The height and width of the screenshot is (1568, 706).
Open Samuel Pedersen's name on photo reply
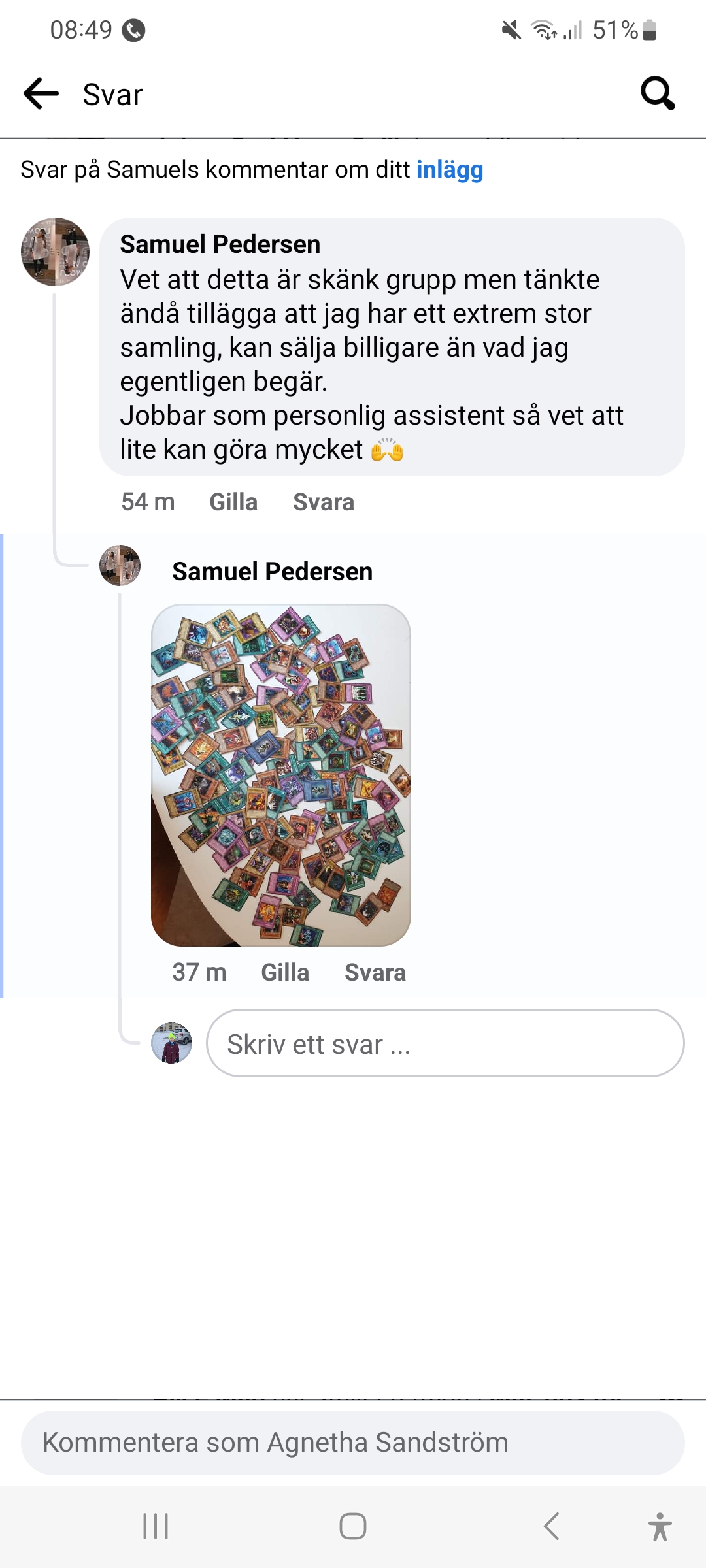pyautogui.click(x=272, y=572)
